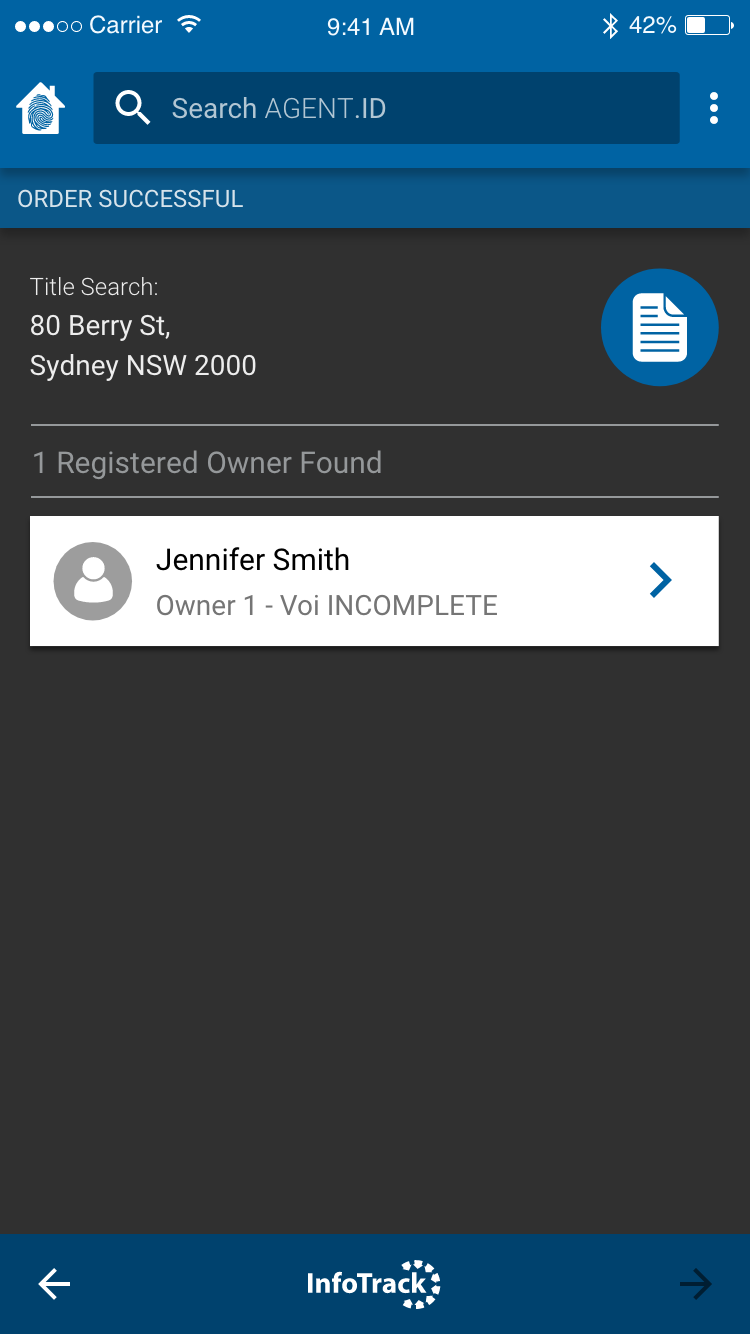Go forward with the bottom right arrow
This screenshot has width=750, height=1334.
(x=695, y=1284)
